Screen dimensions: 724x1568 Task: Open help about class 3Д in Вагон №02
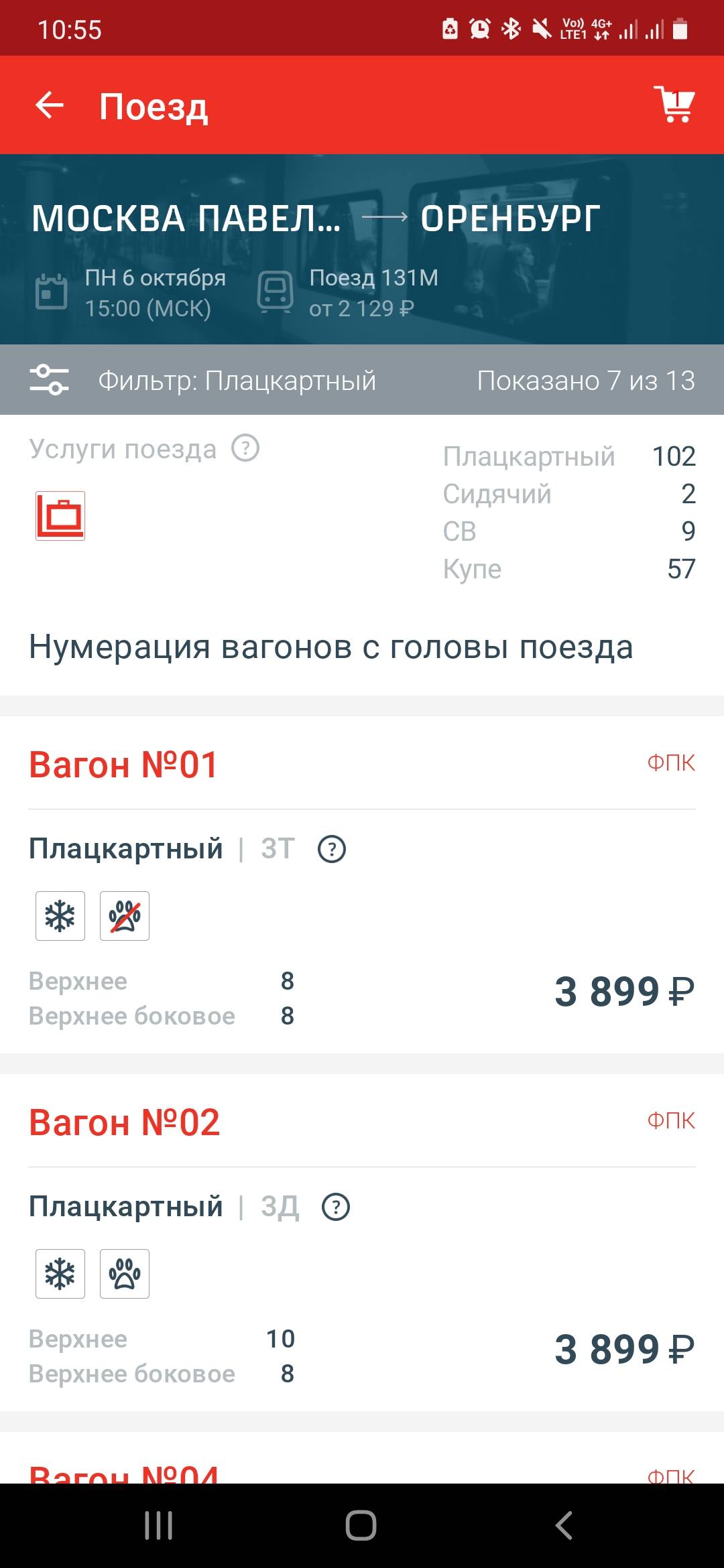tap(337, 1208)
